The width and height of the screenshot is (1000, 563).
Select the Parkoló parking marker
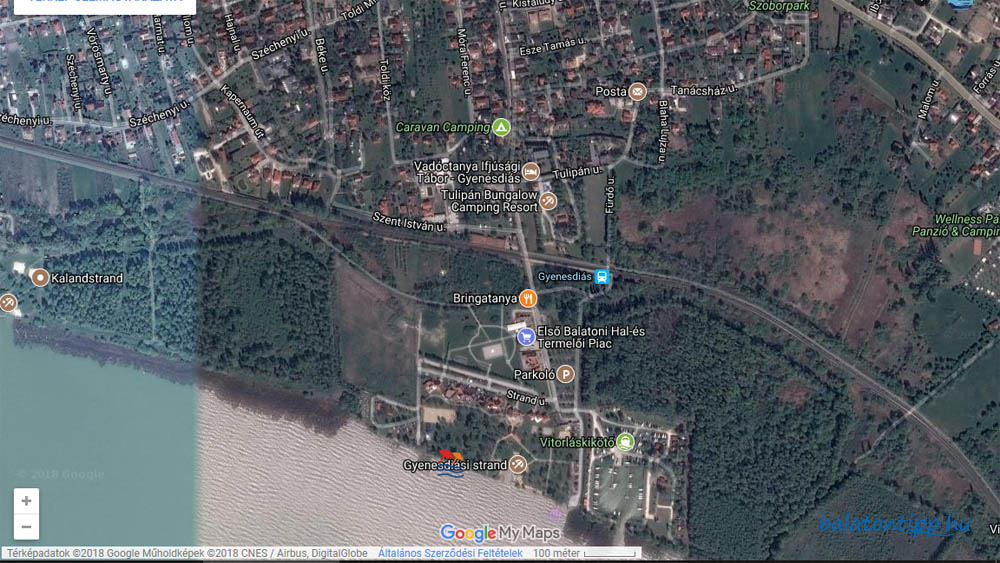566,374
